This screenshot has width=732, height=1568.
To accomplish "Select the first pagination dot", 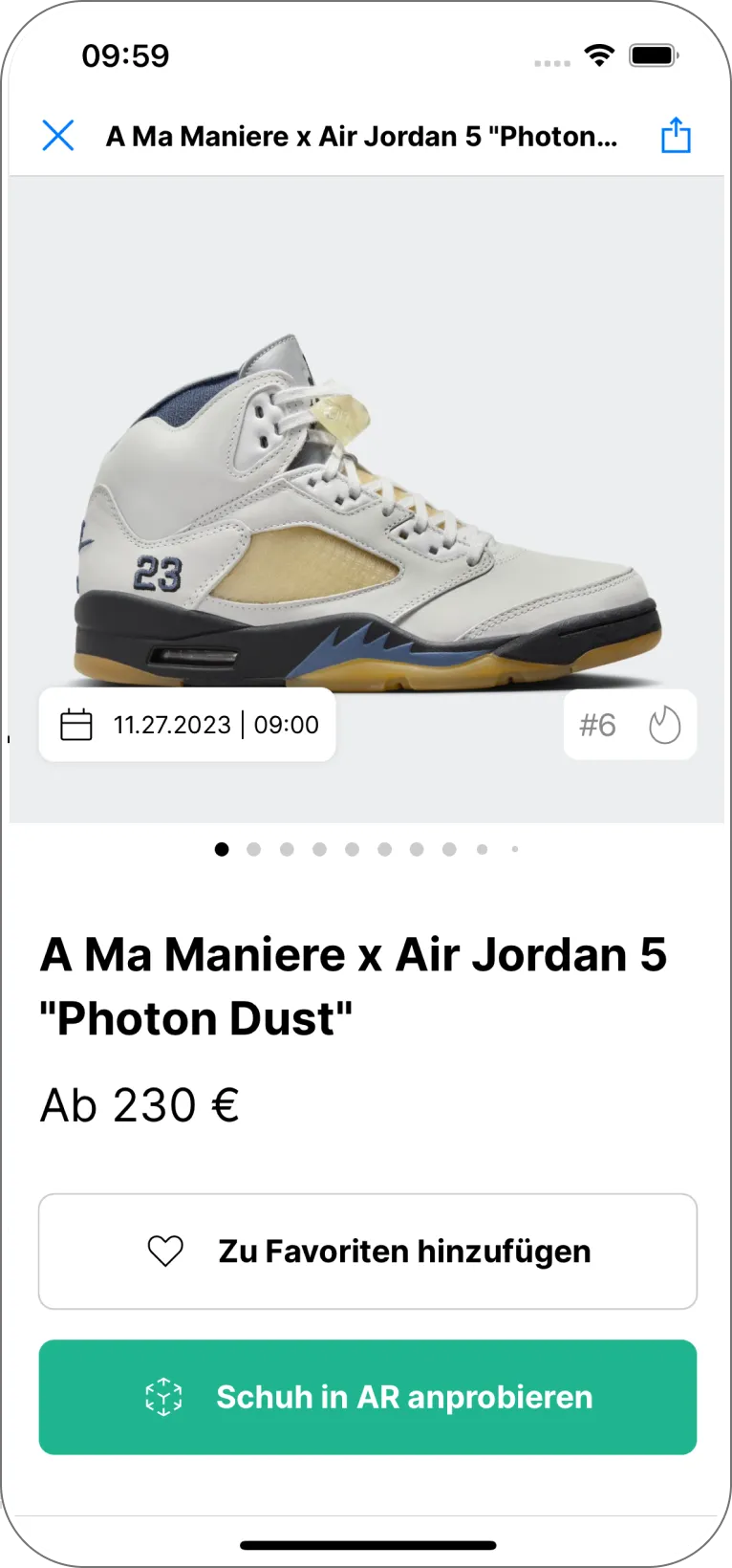I will [x=223, y=849].
